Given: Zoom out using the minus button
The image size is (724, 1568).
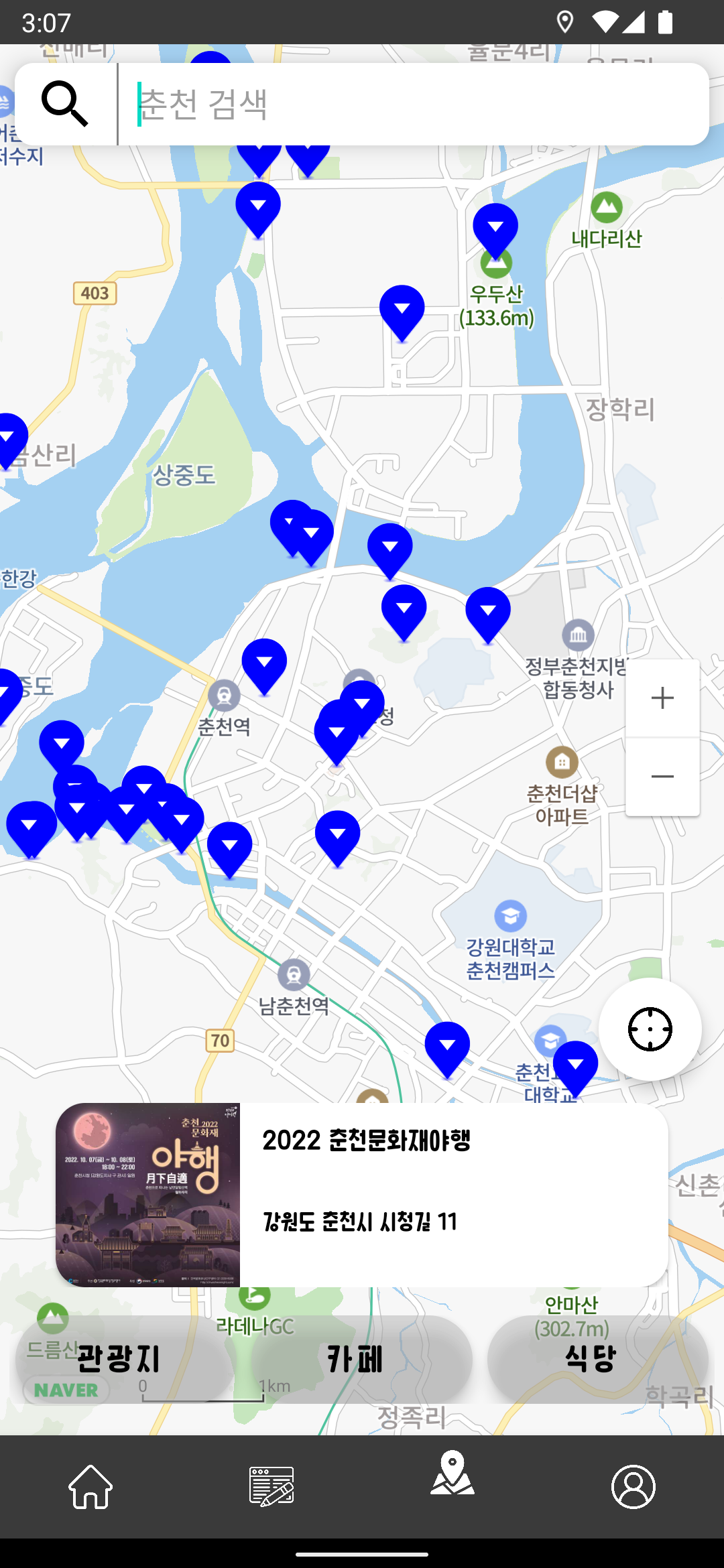Looking at the screenshot, I should [x=662, y=776].
